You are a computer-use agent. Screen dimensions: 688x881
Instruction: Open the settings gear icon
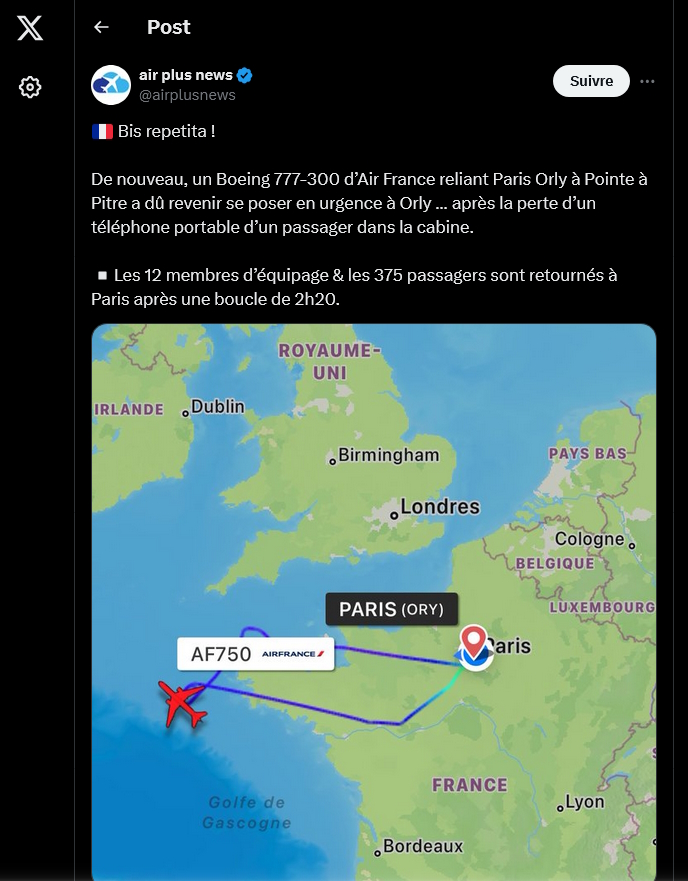(x=30, y=87)
